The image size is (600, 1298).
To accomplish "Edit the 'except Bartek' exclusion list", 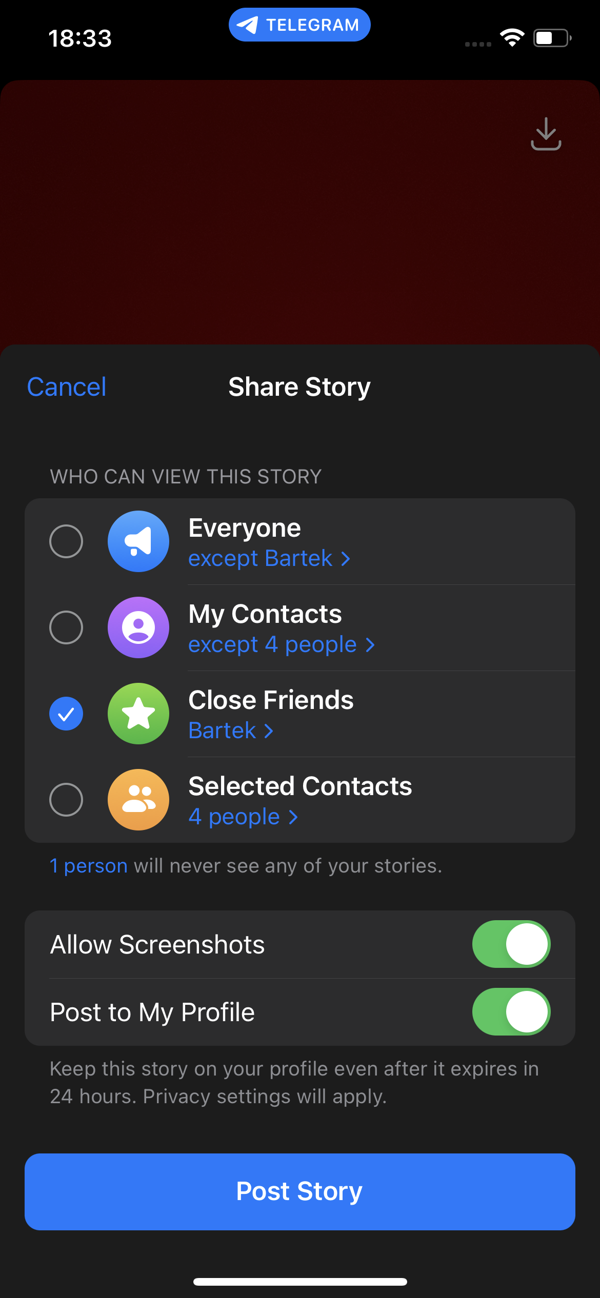I will pos(269,558).
